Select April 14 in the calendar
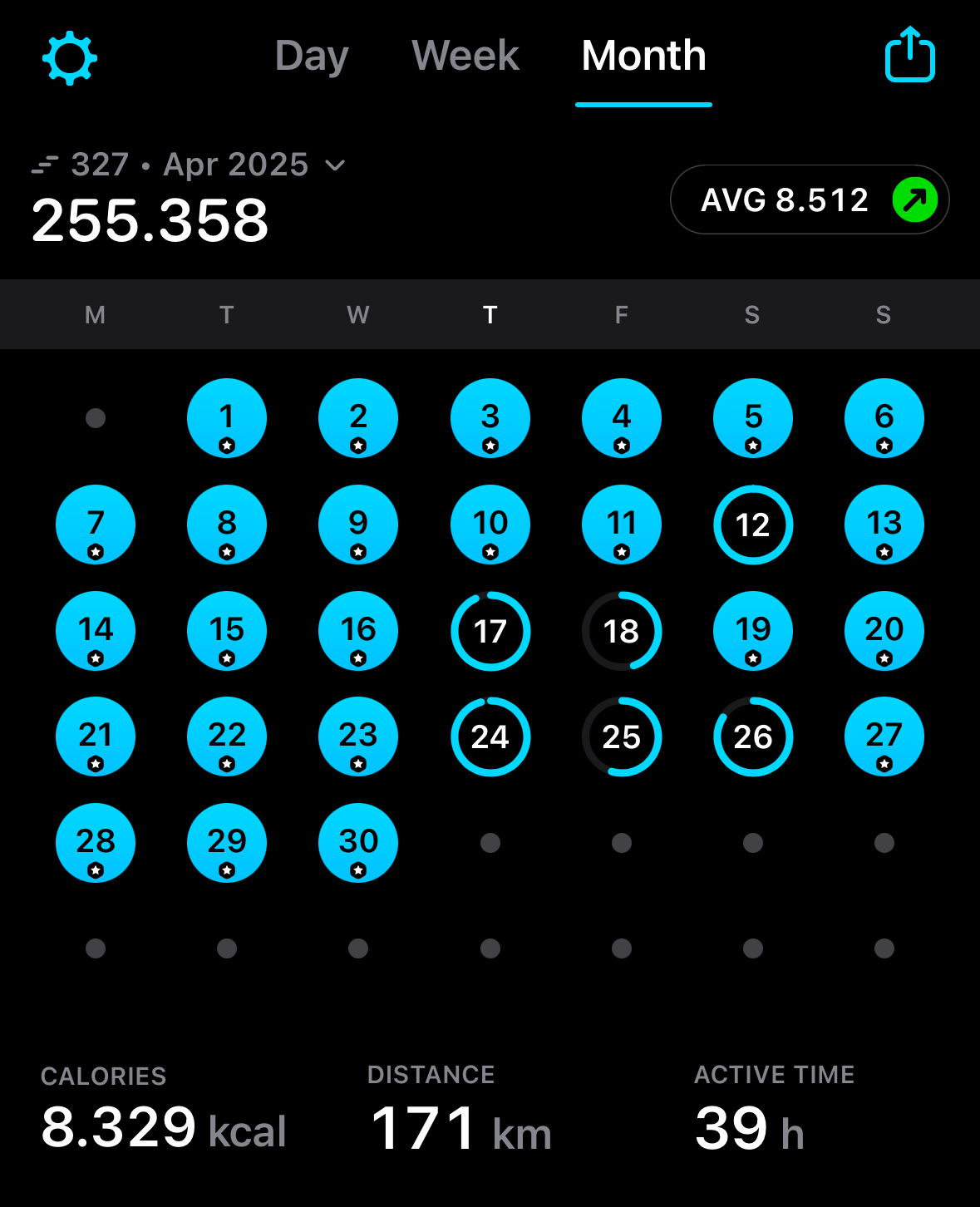Screen dimensions: 980x1207 pyautogui.click(x=96, y=631)
